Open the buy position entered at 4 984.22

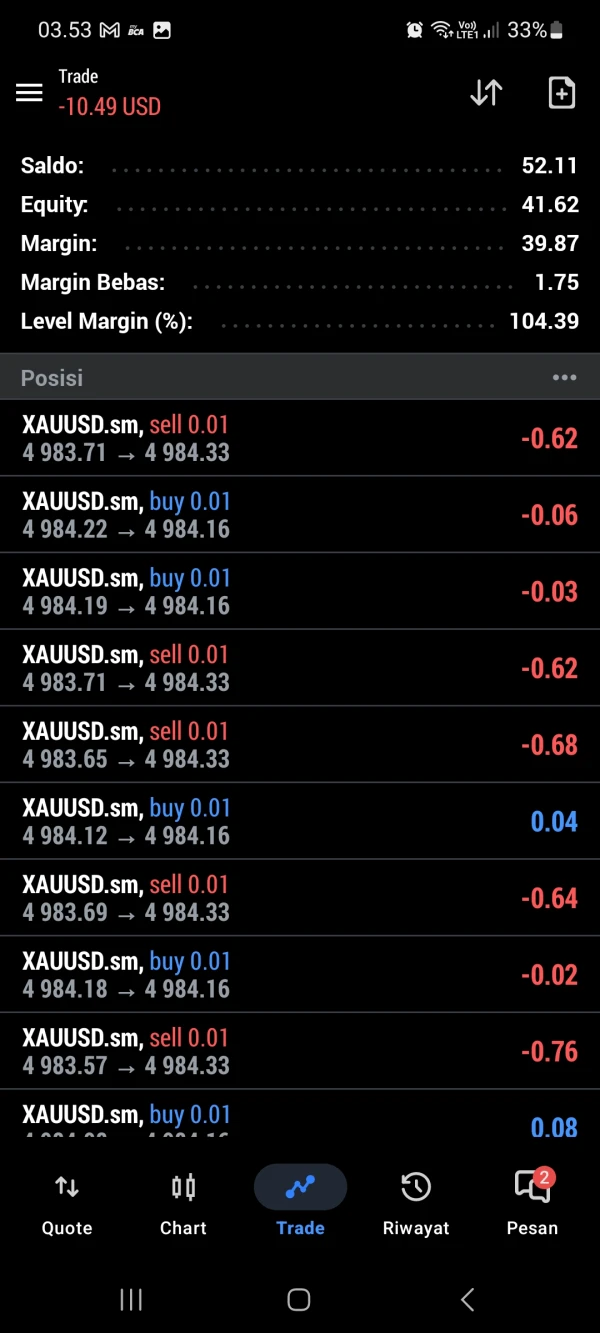point(300,515)
